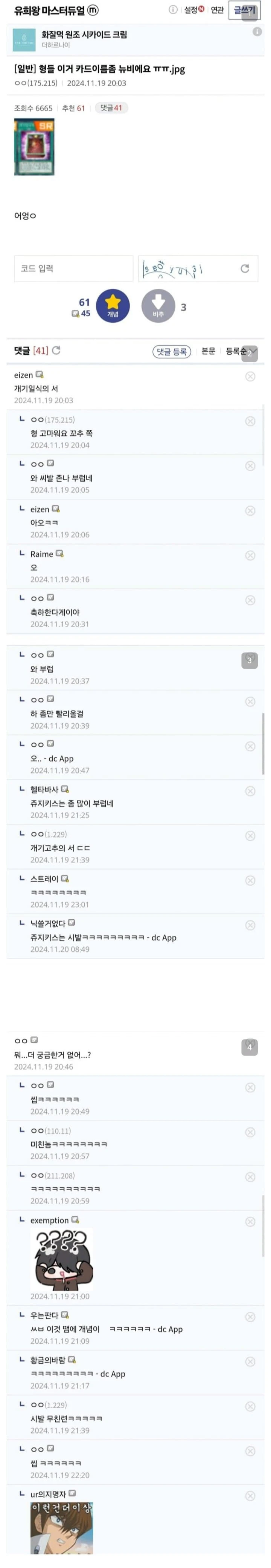Refresh the captcha code image
Image resolution: width=271 pixels, height=1568 pixels.
245,268
